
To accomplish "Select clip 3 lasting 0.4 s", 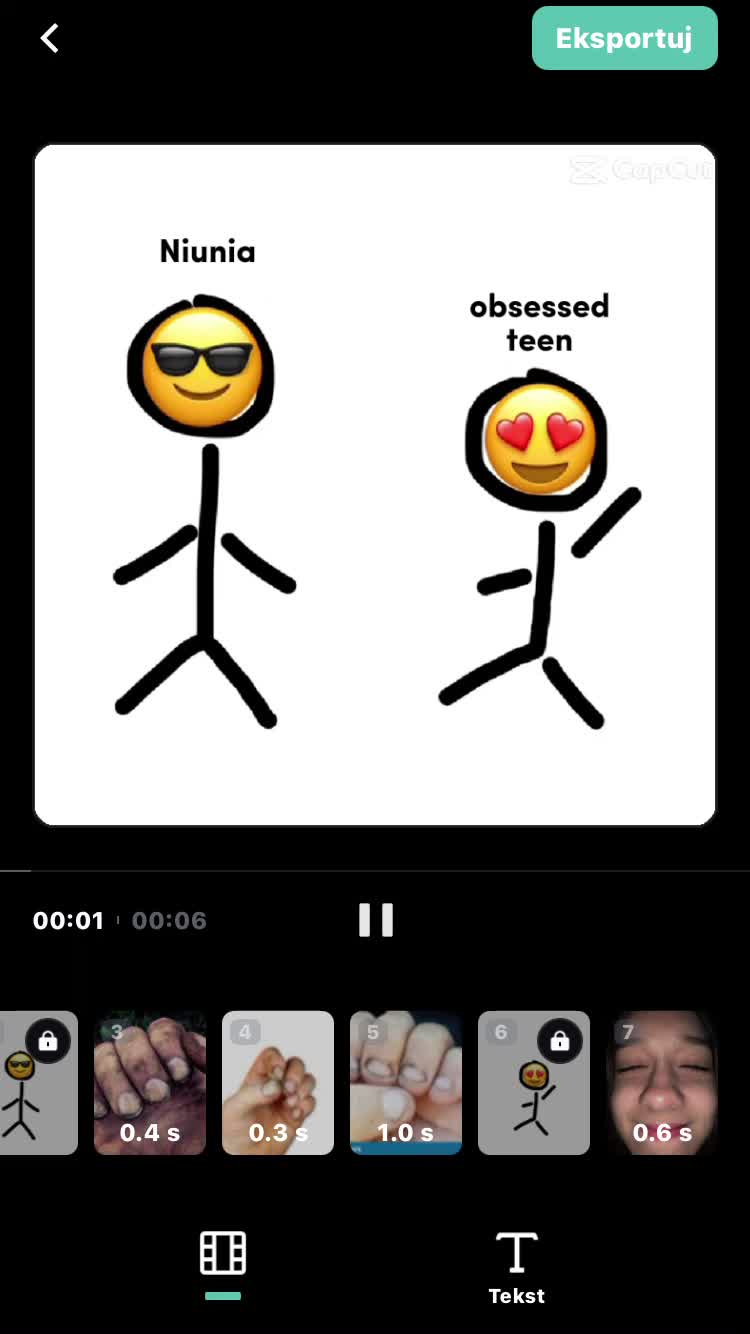I will [x=150, y=1083].
